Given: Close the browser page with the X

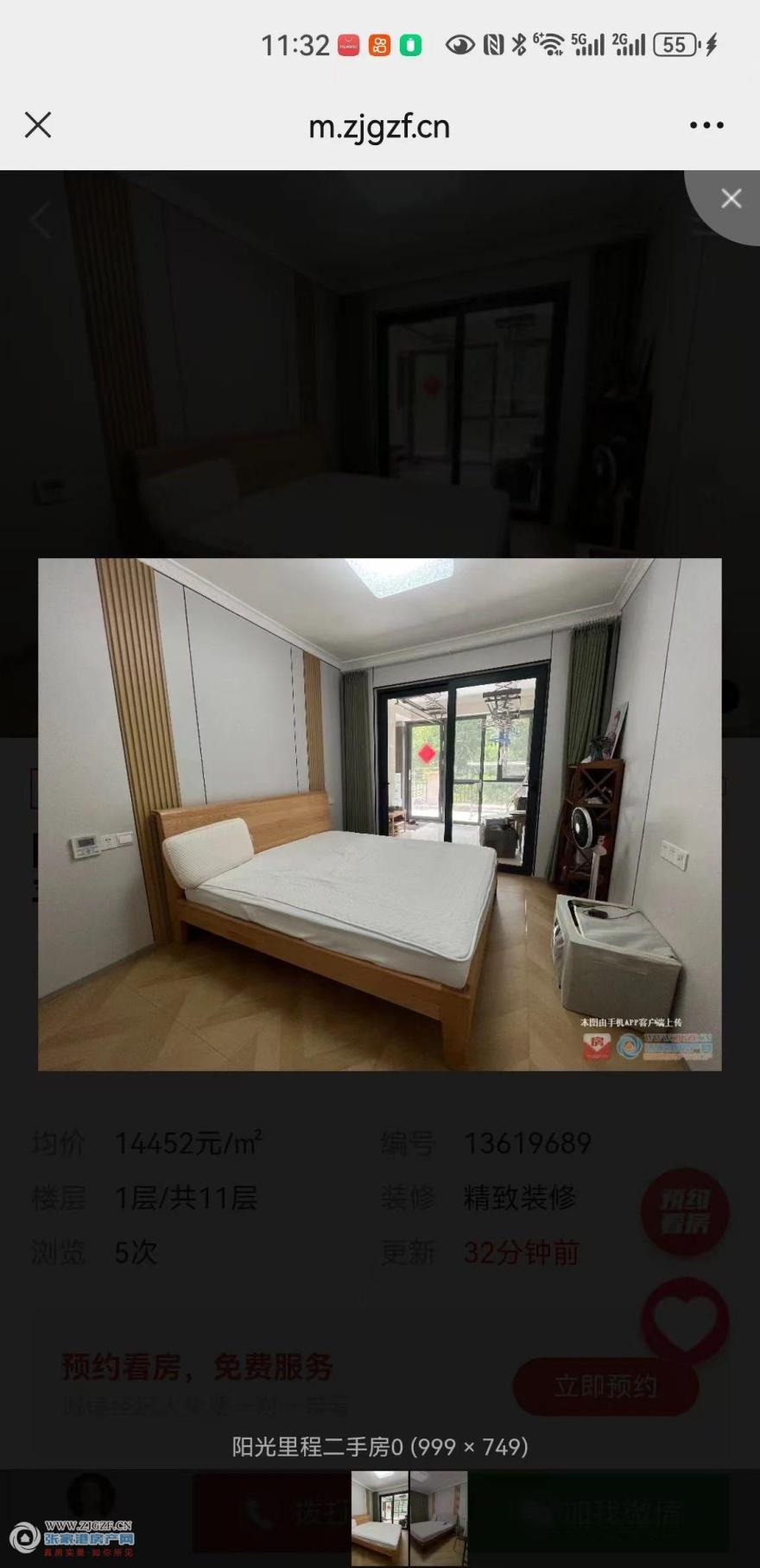Looking at the screenshot, I should tap(38, 125).
